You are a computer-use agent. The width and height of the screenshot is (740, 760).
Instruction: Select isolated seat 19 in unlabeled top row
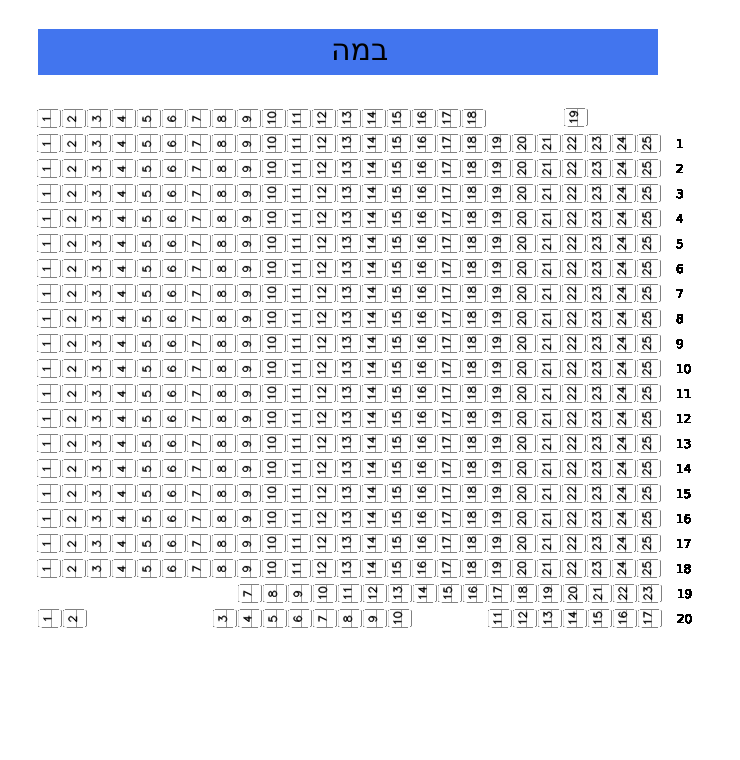point(574,118)
